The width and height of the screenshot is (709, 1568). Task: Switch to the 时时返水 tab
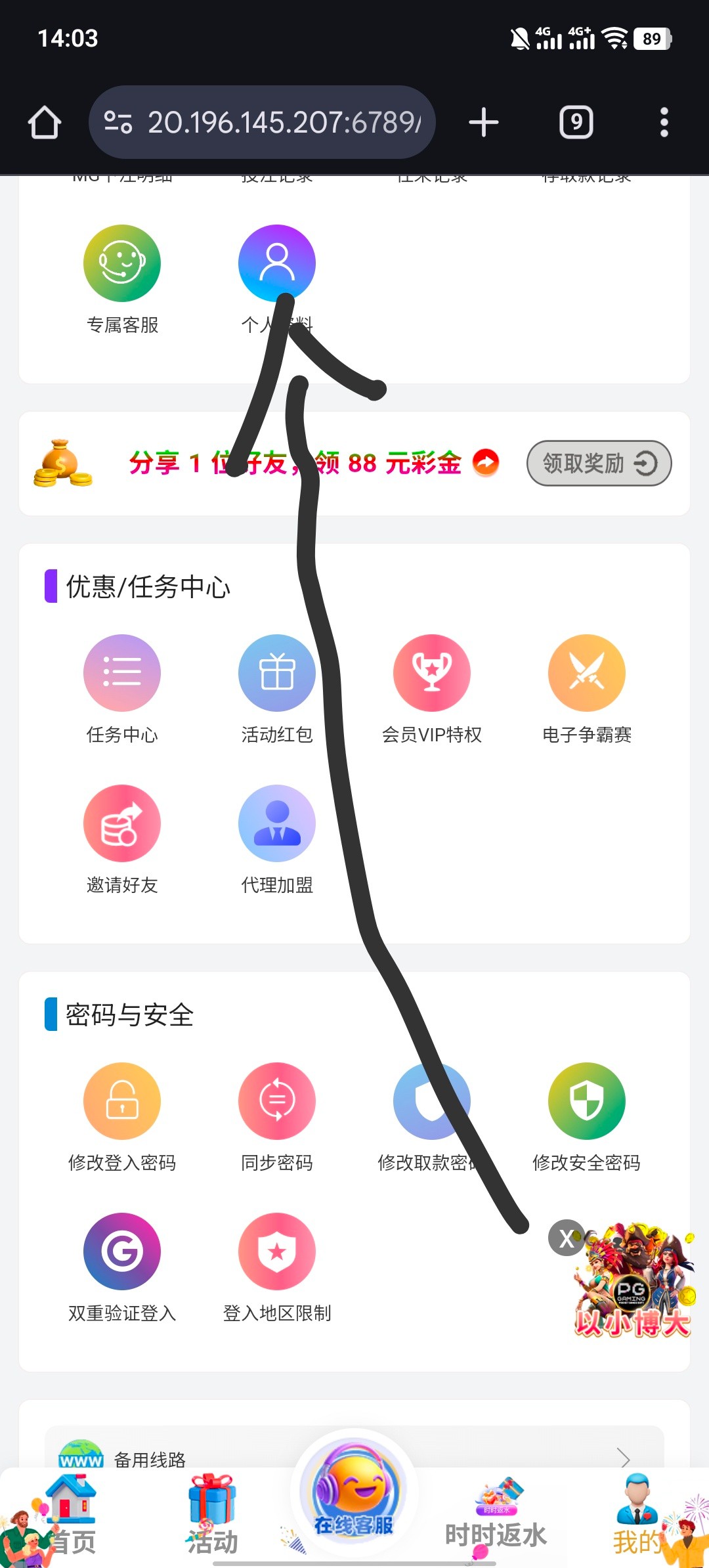496,1517
